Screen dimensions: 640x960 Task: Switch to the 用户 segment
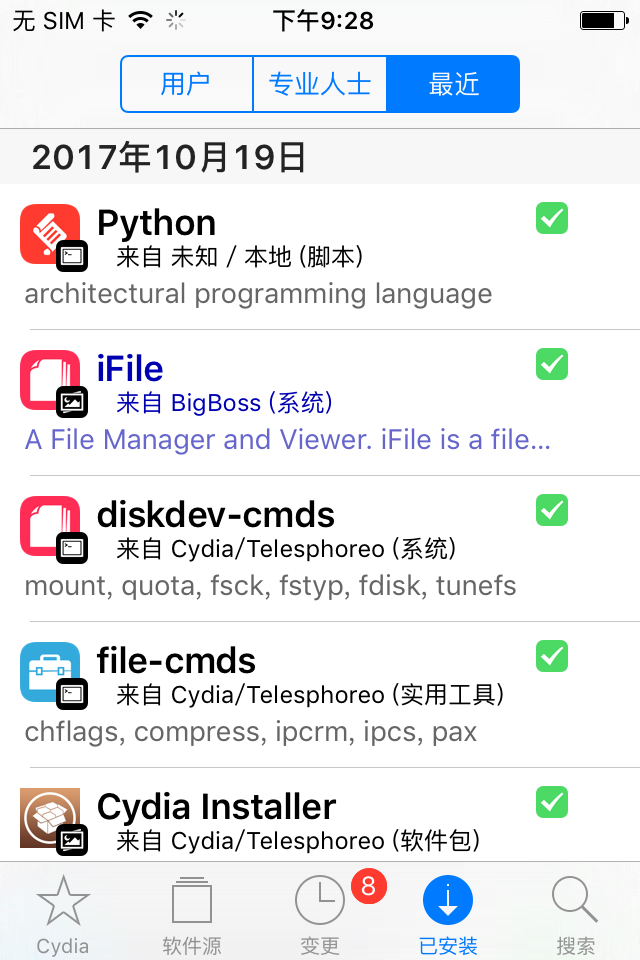click(187, 84)
